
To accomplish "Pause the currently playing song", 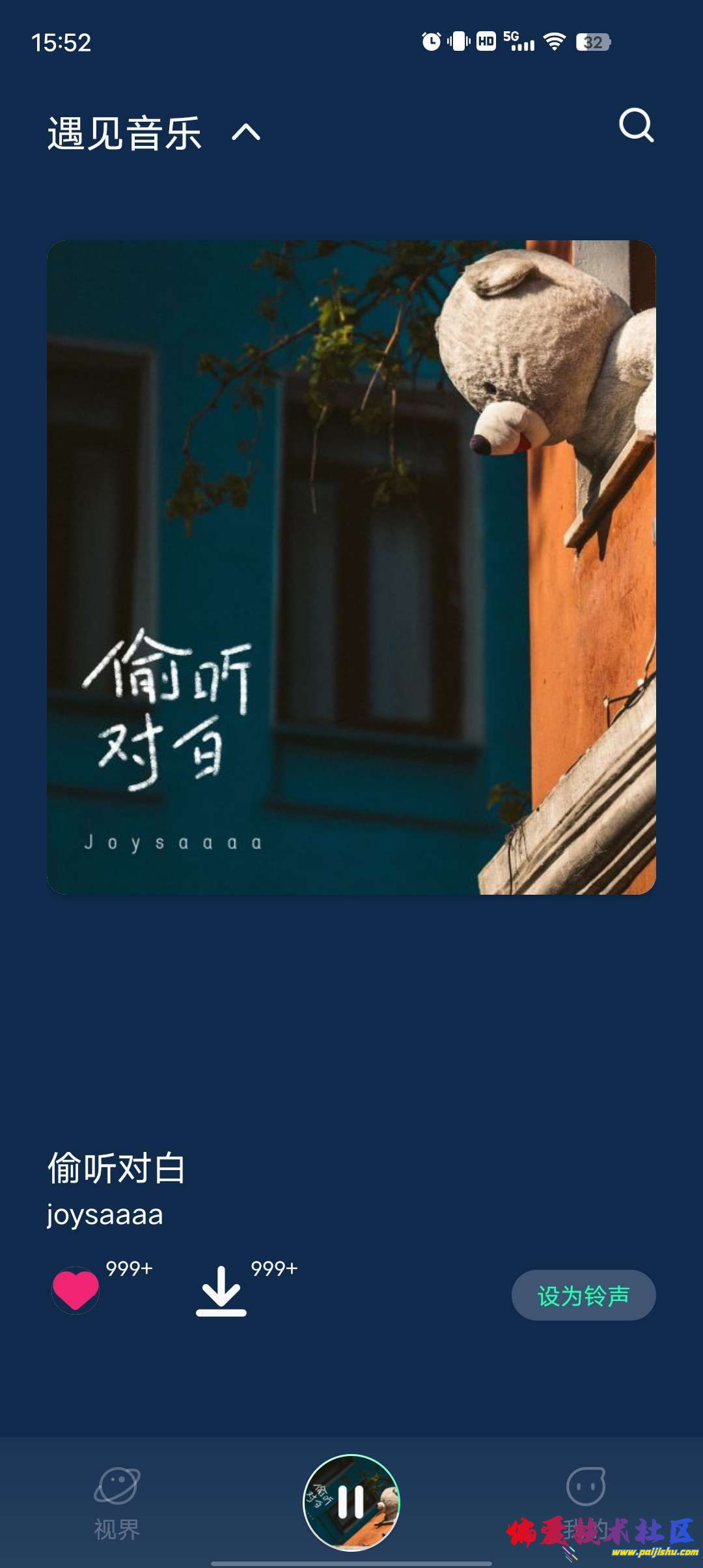I will [351, 1502].
